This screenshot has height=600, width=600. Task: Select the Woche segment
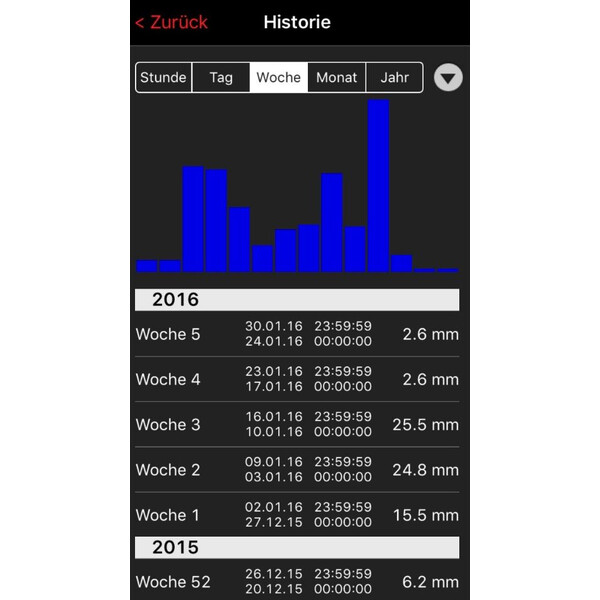(x=278, y=77)
